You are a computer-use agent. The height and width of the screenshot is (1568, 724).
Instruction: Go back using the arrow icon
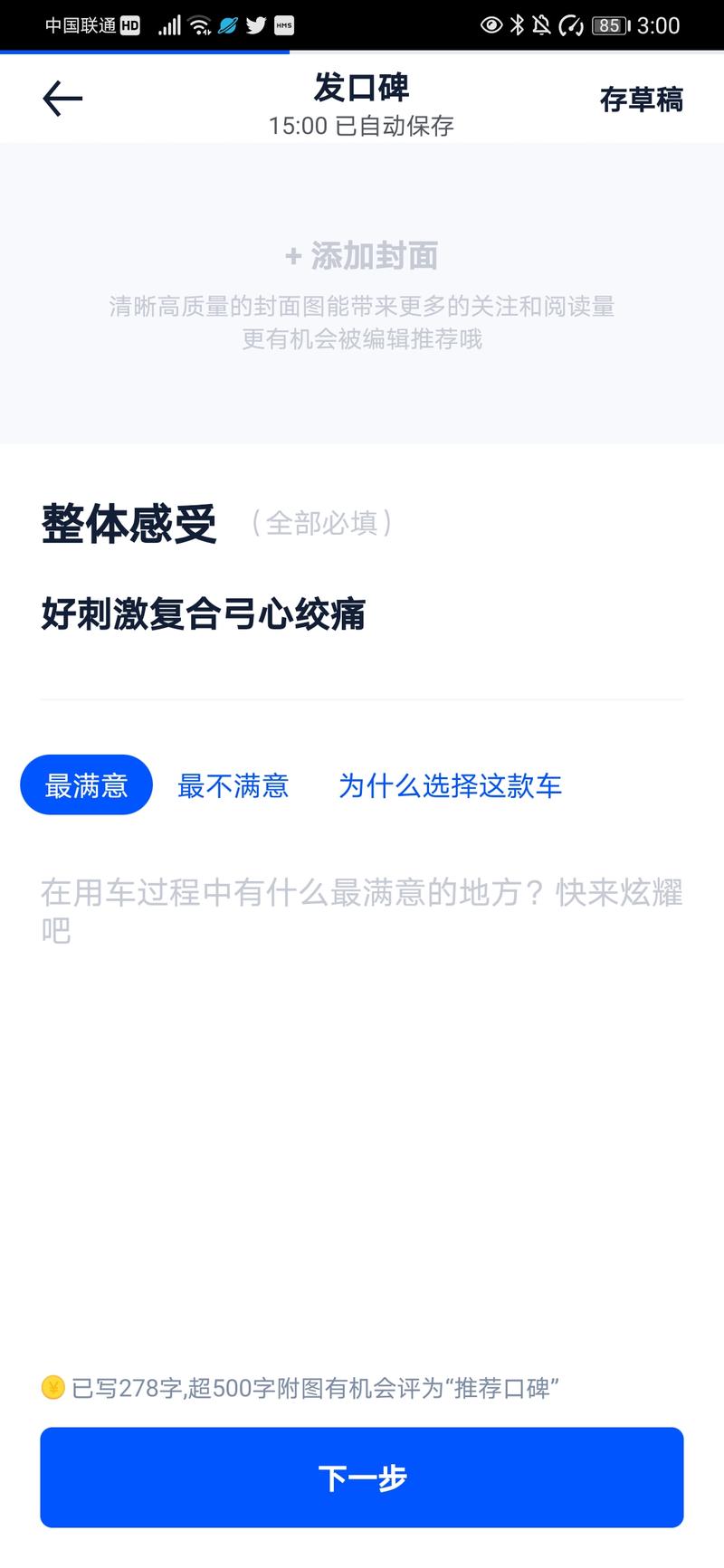(x=62, y=99)
